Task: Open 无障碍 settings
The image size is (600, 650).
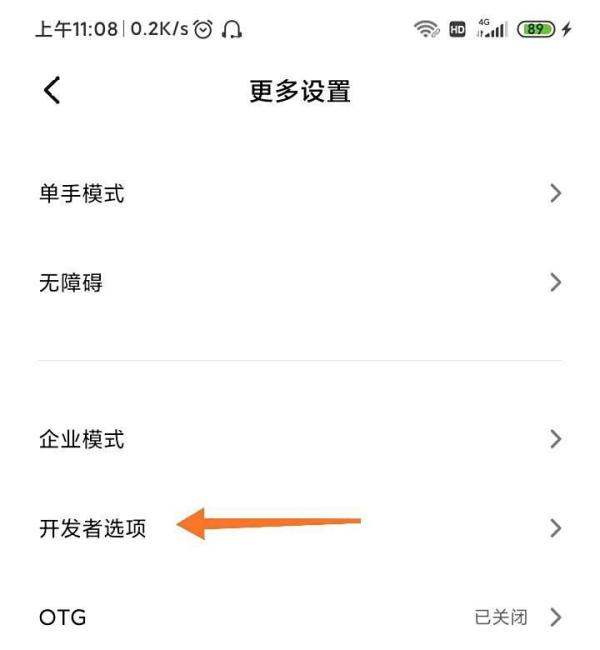Action: tap(300, 283)
